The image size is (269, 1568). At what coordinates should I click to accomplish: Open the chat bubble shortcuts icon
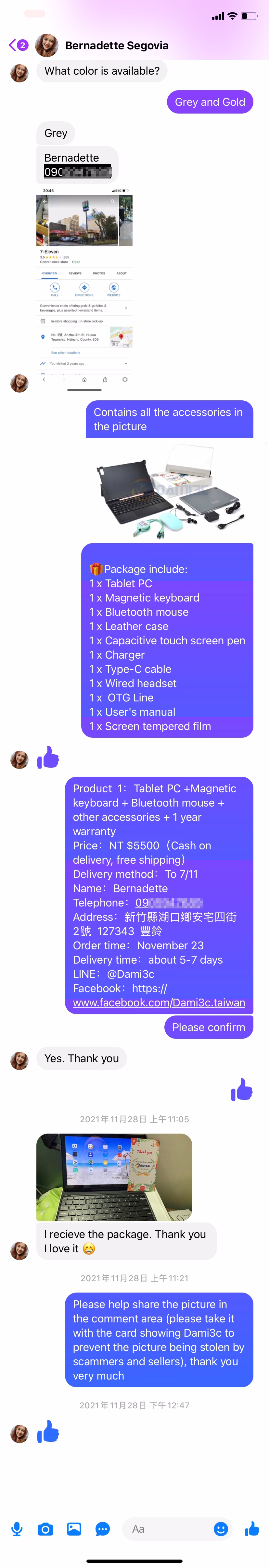point(103,1528)
